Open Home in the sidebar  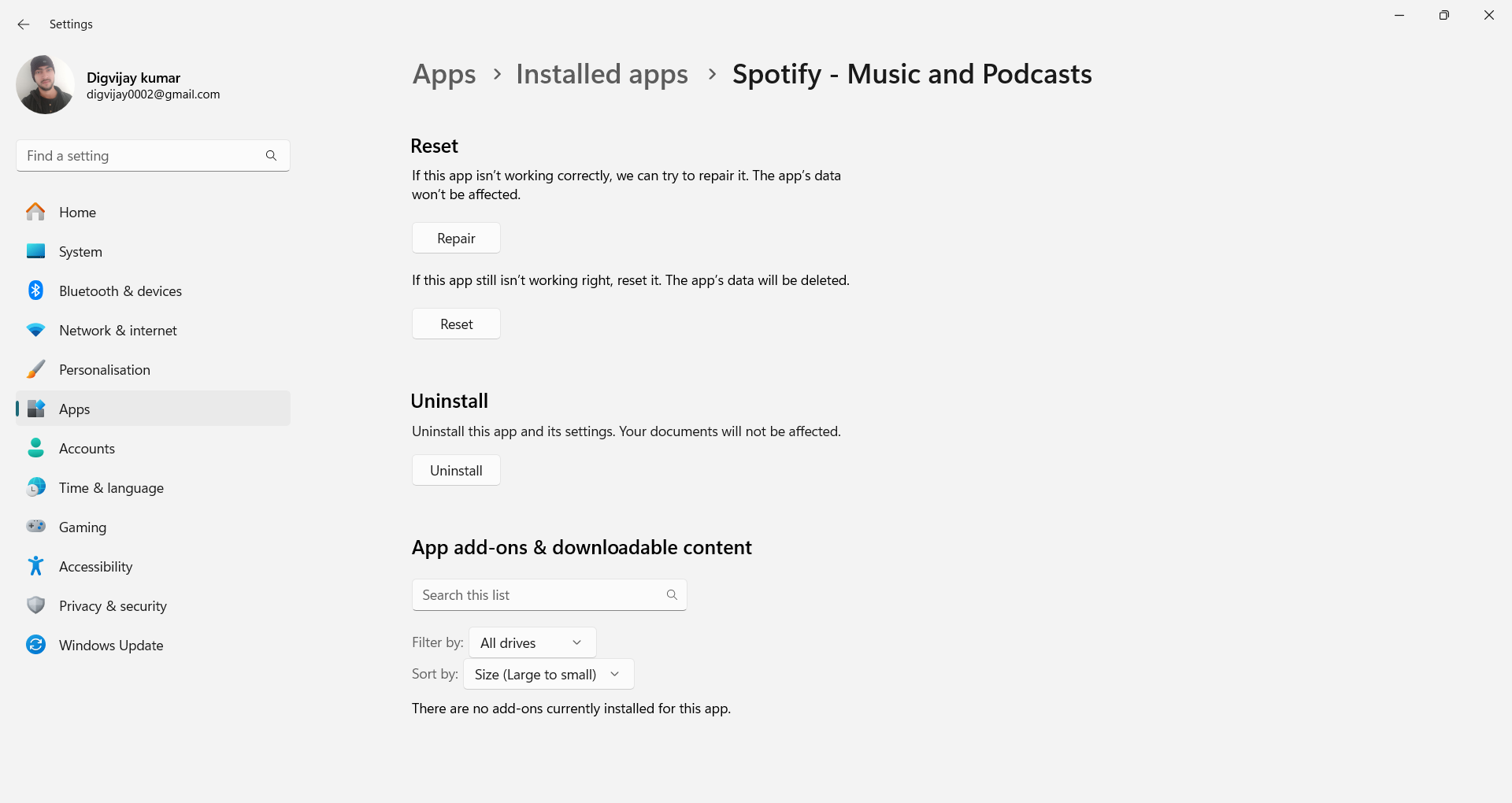pyautogui.click(x=77, y=213)
